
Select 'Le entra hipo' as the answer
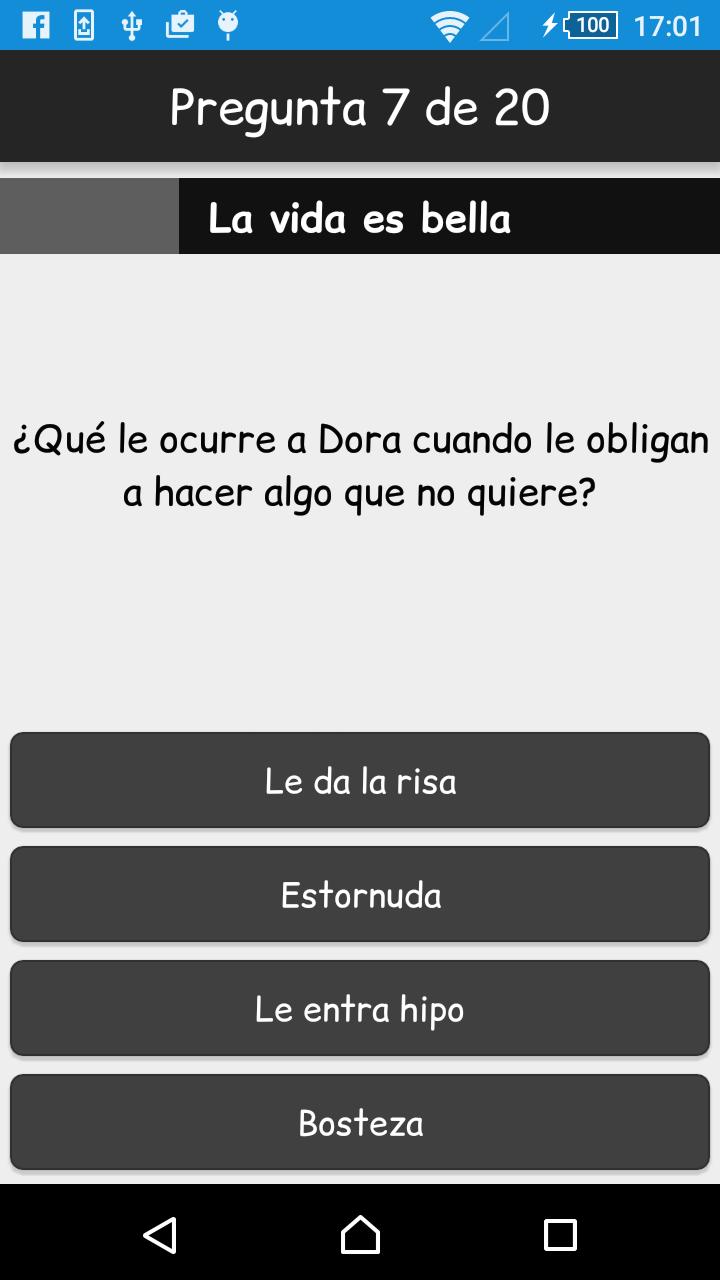(x=360, y=1008)
